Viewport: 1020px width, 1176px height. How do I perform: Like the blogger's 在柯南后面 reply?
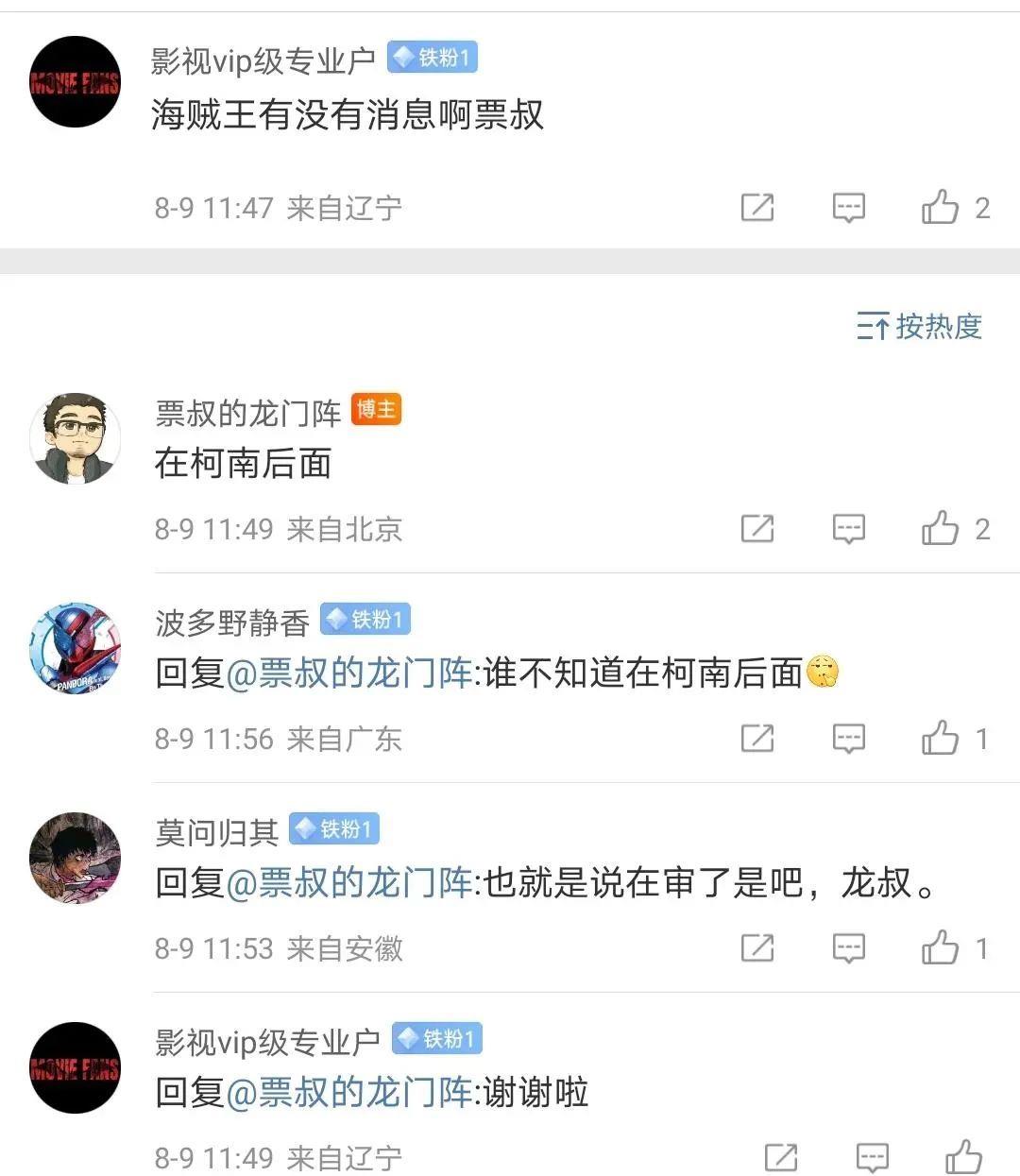tap(939, 529)
